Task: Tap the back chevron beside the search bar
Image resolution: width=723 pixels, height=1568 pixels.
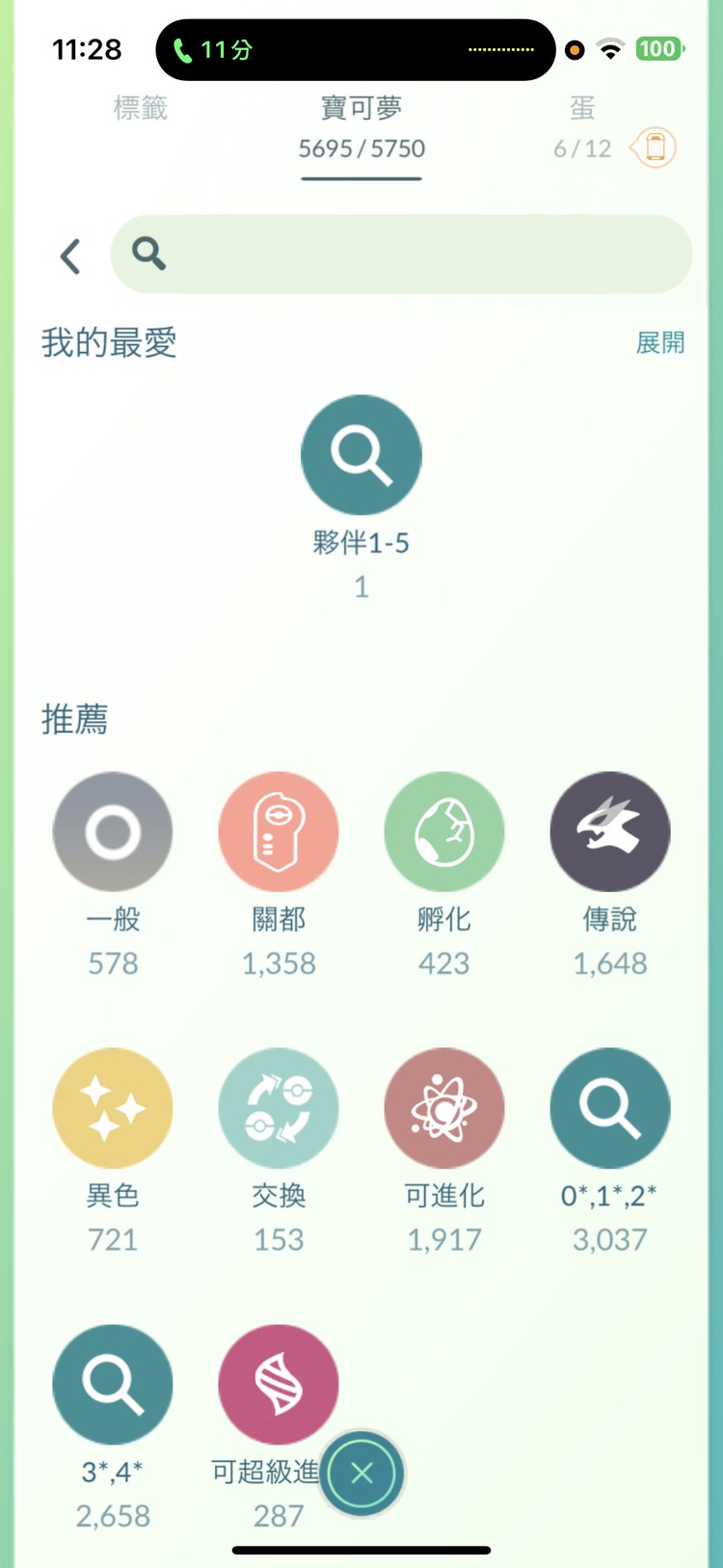Action: coord(68,256)
